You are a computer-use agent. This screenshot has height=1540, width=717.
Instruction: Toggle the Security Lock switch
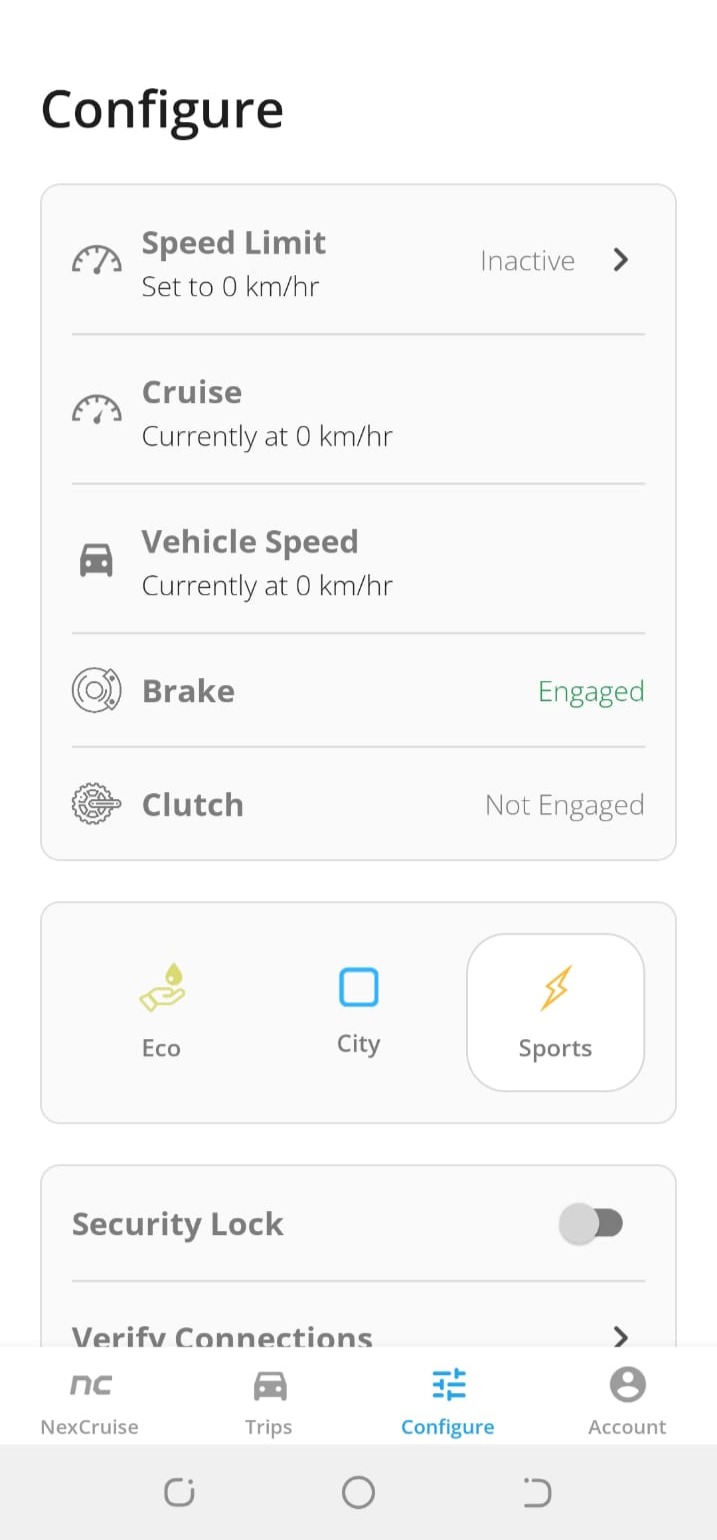point(591,1224)
